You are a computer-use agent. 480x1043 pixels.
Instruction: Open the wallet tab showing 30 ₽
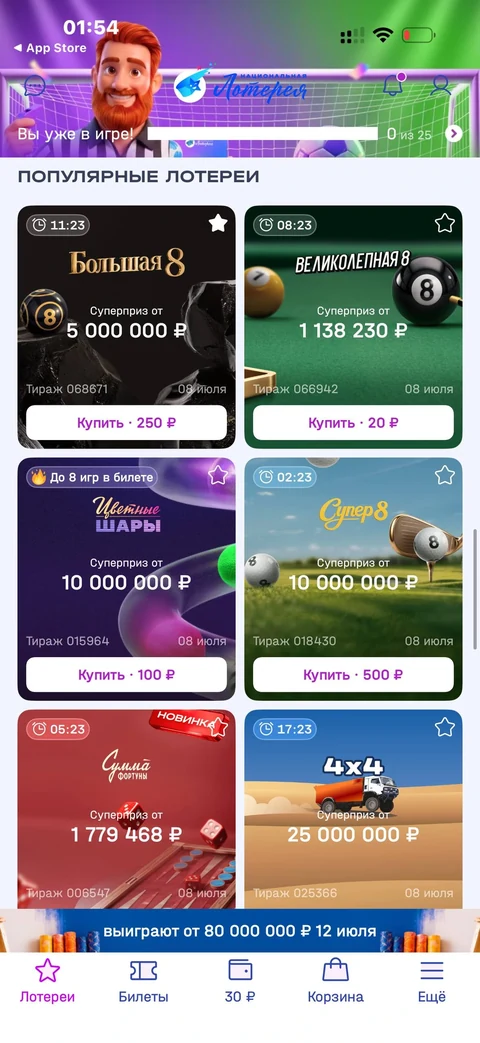click(x=240, y=981)
